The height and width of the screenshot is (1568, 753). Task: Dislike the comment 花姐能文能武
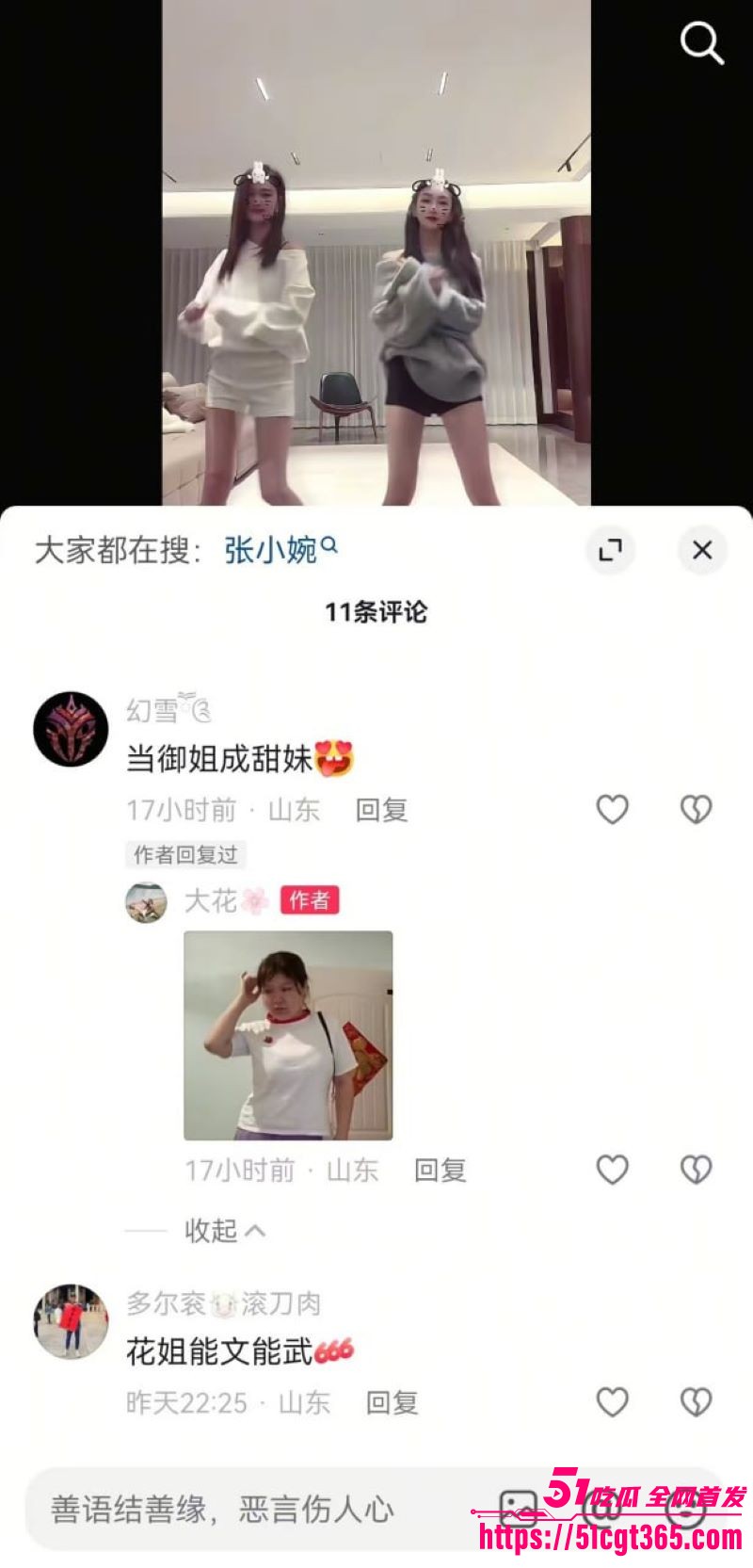point(696,1402)
